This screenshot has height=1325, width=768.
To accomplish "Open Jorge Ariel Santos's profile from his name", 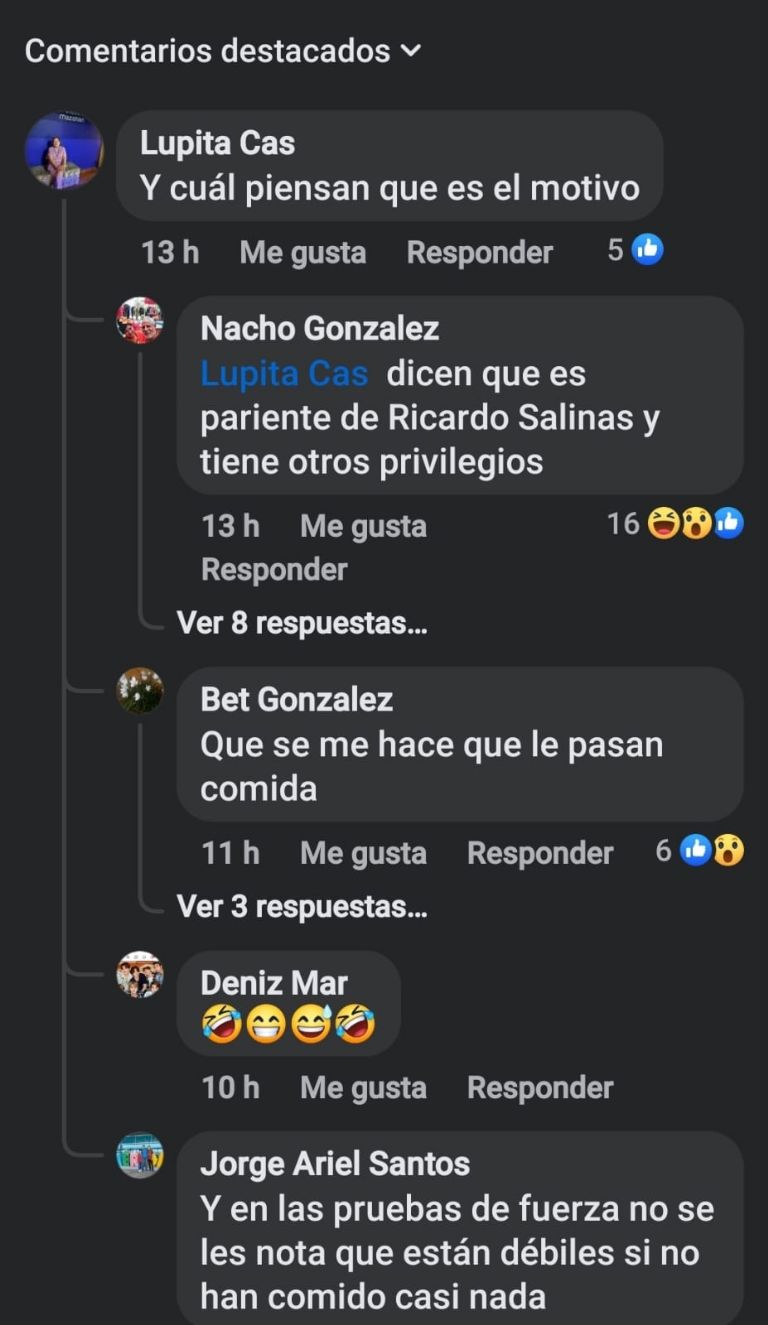I will pyautogui.click(x=335, y=1163).
